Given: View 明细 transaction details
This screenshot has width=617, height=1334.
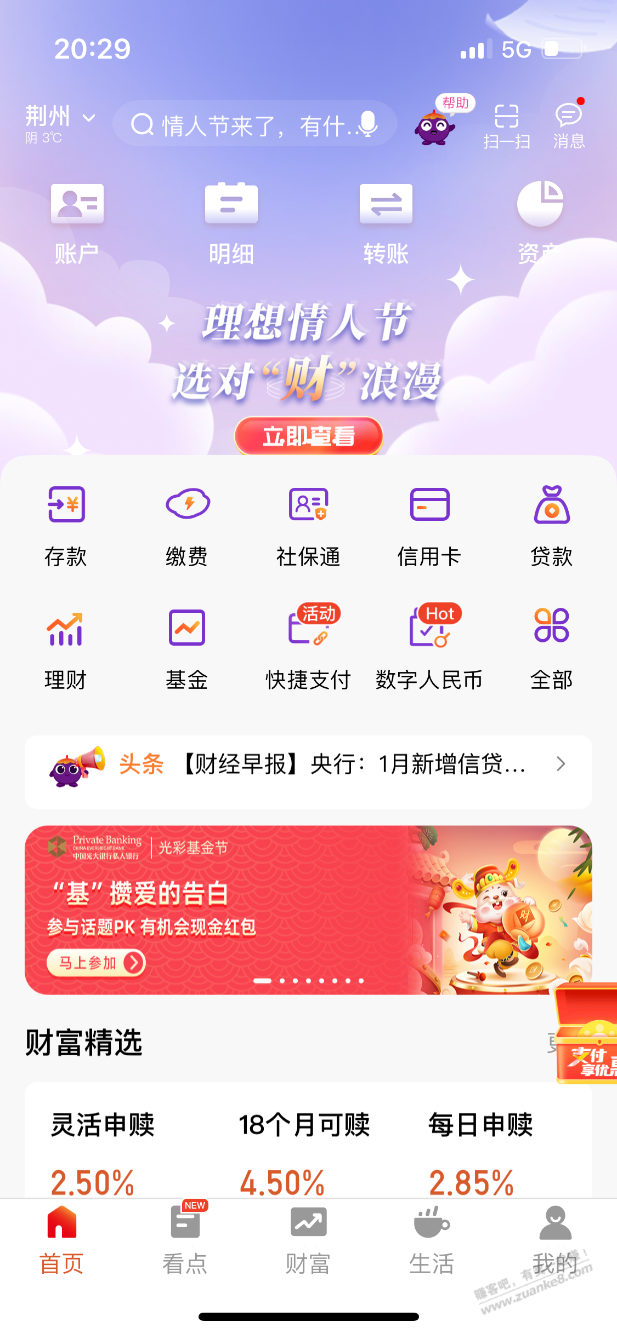Looking at the screenshot, I should coord(231,223).
